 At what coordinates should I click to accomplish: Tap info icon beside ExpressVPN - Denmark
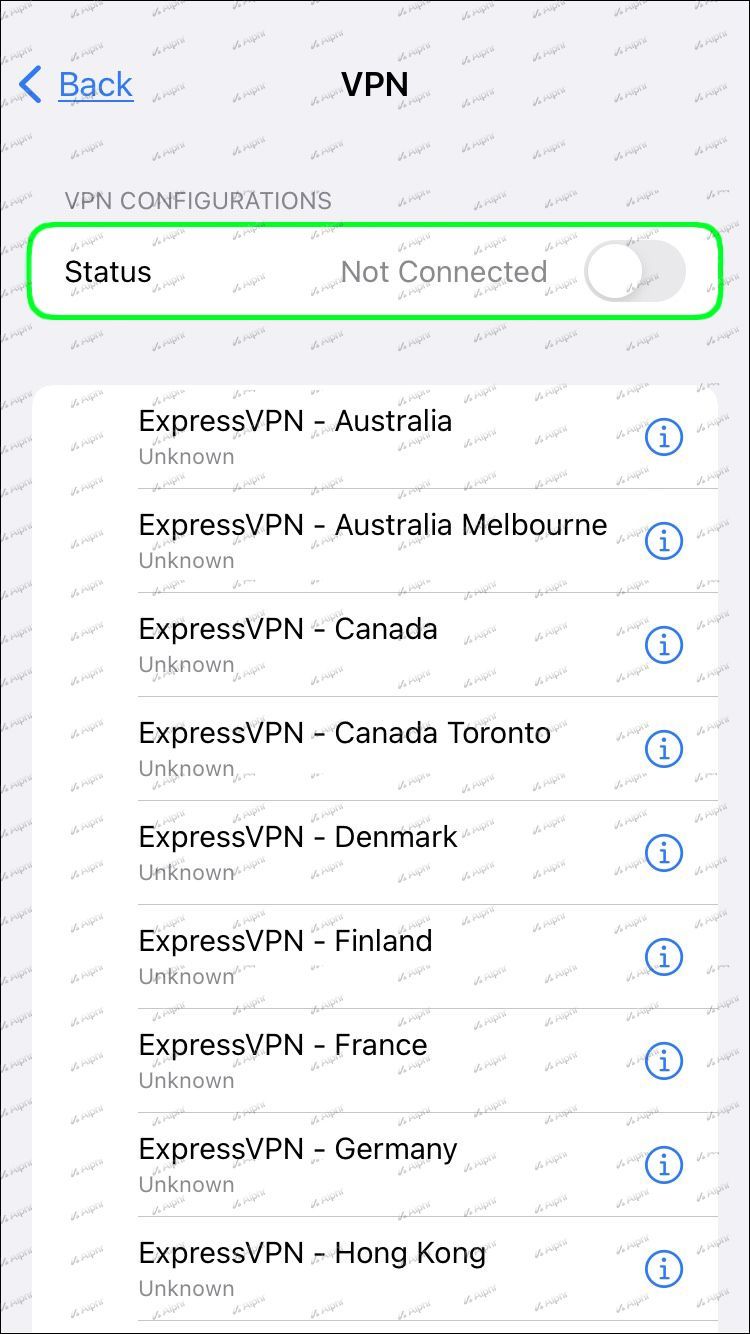(663, 853)
